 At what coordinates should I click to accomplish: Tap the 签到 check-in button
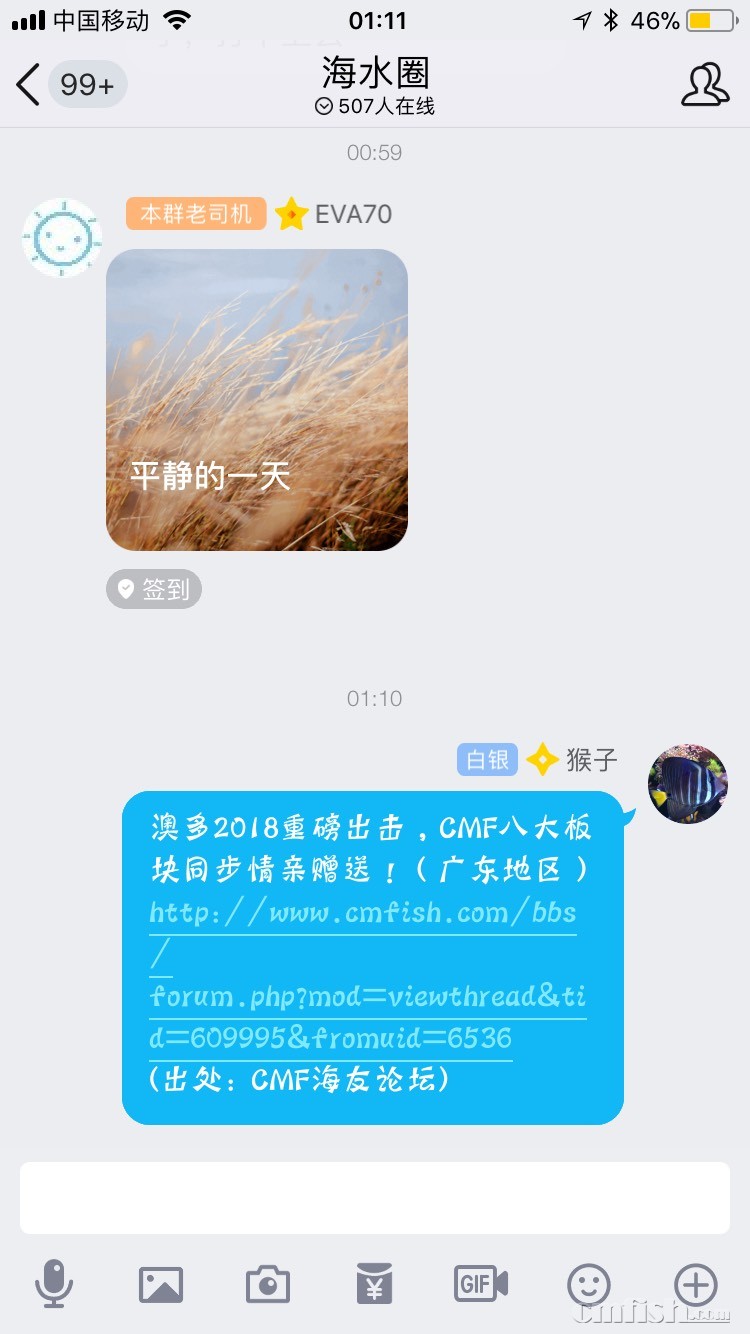click(154, 590)
